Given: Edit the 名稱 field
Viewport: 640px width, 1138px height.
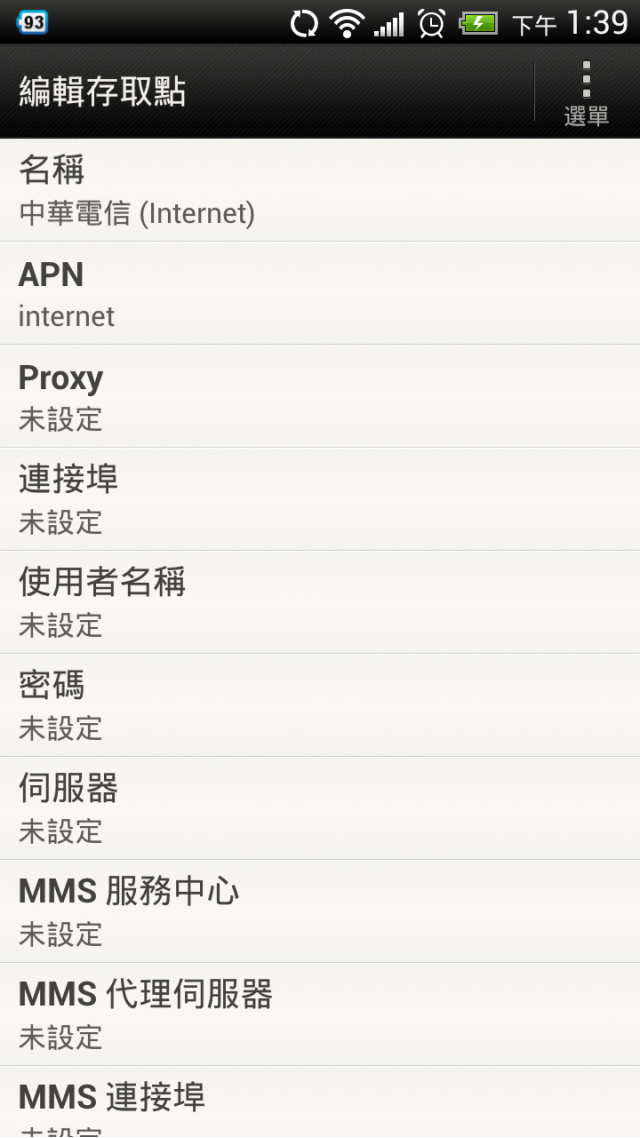Looking at the screenshot, I should (x=320, y=190).
